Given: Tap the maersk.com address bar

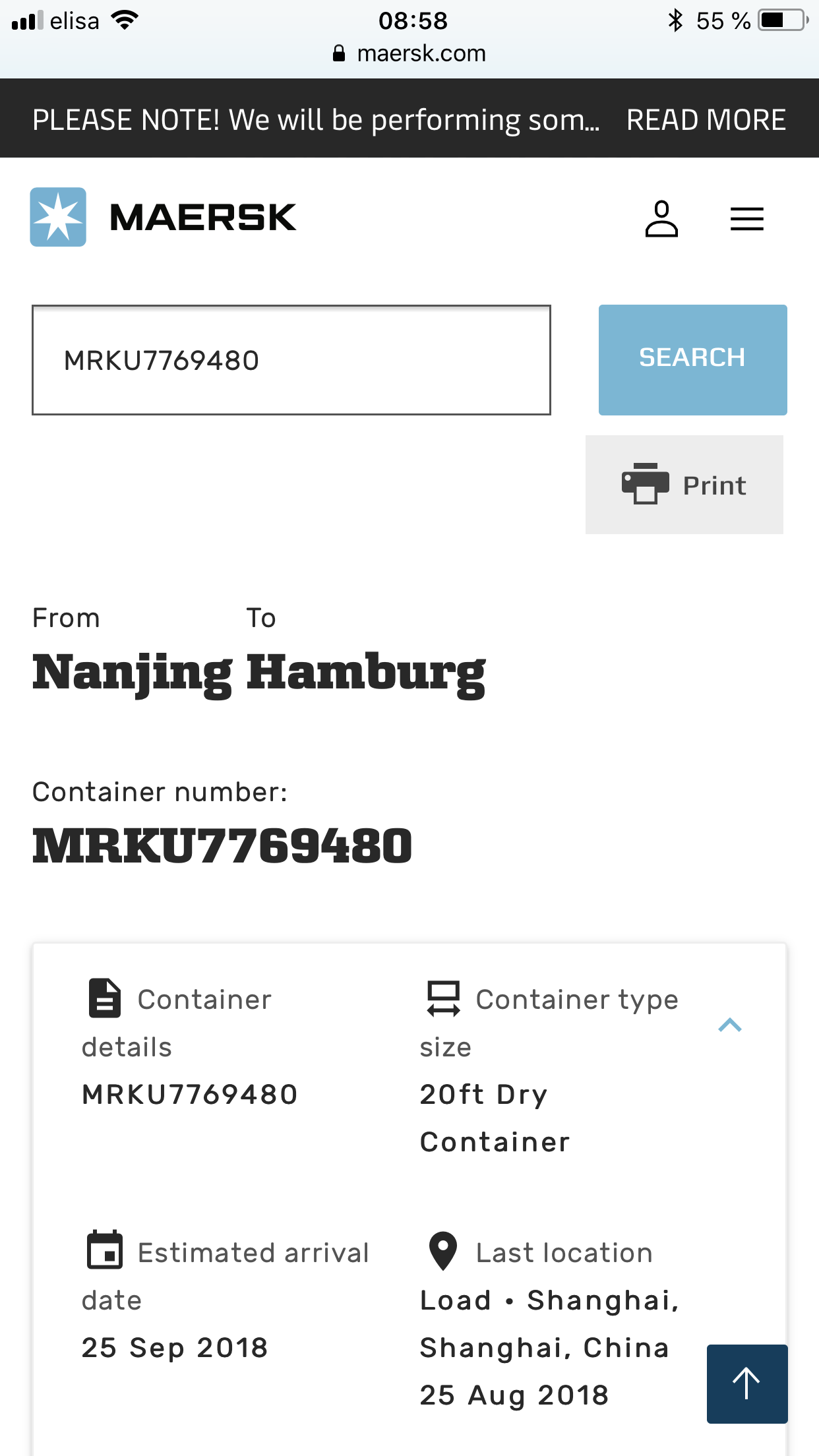Looking at the screenshot, I should (409, 53).
